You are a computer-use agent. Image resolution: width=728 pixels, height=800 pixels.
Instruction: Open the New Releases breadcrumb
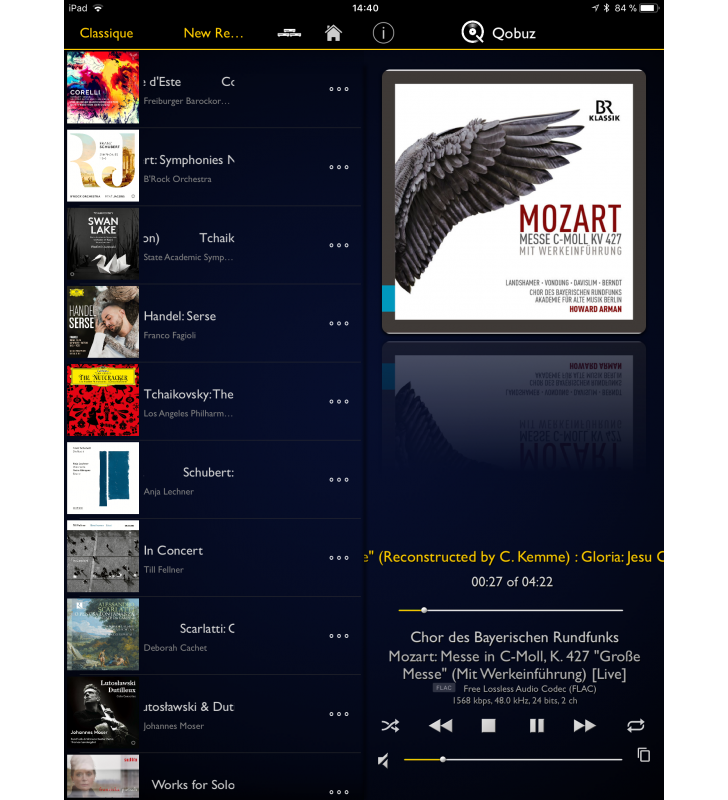213,33
